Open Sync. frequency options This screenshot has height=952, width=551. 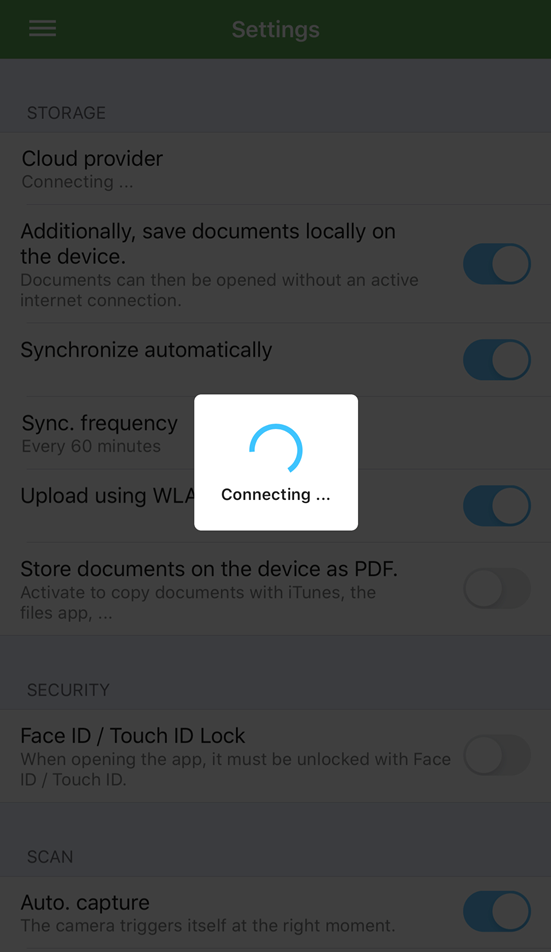point(276,433)
